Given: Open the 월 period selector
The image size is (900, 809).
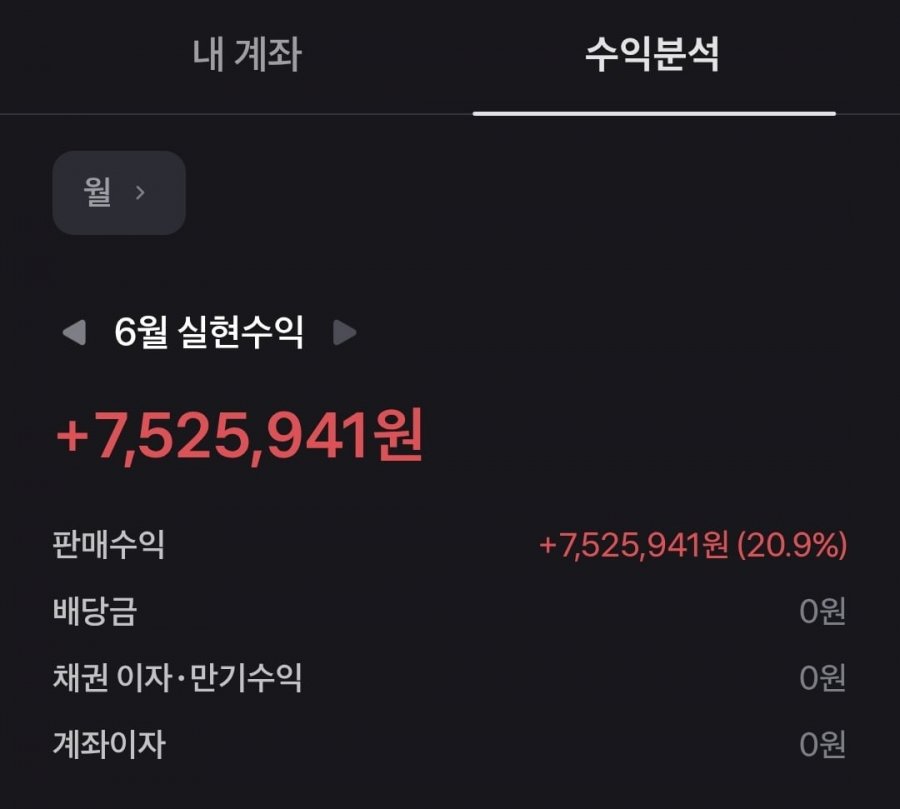Looking at the screenshot, I should point(118,193).
